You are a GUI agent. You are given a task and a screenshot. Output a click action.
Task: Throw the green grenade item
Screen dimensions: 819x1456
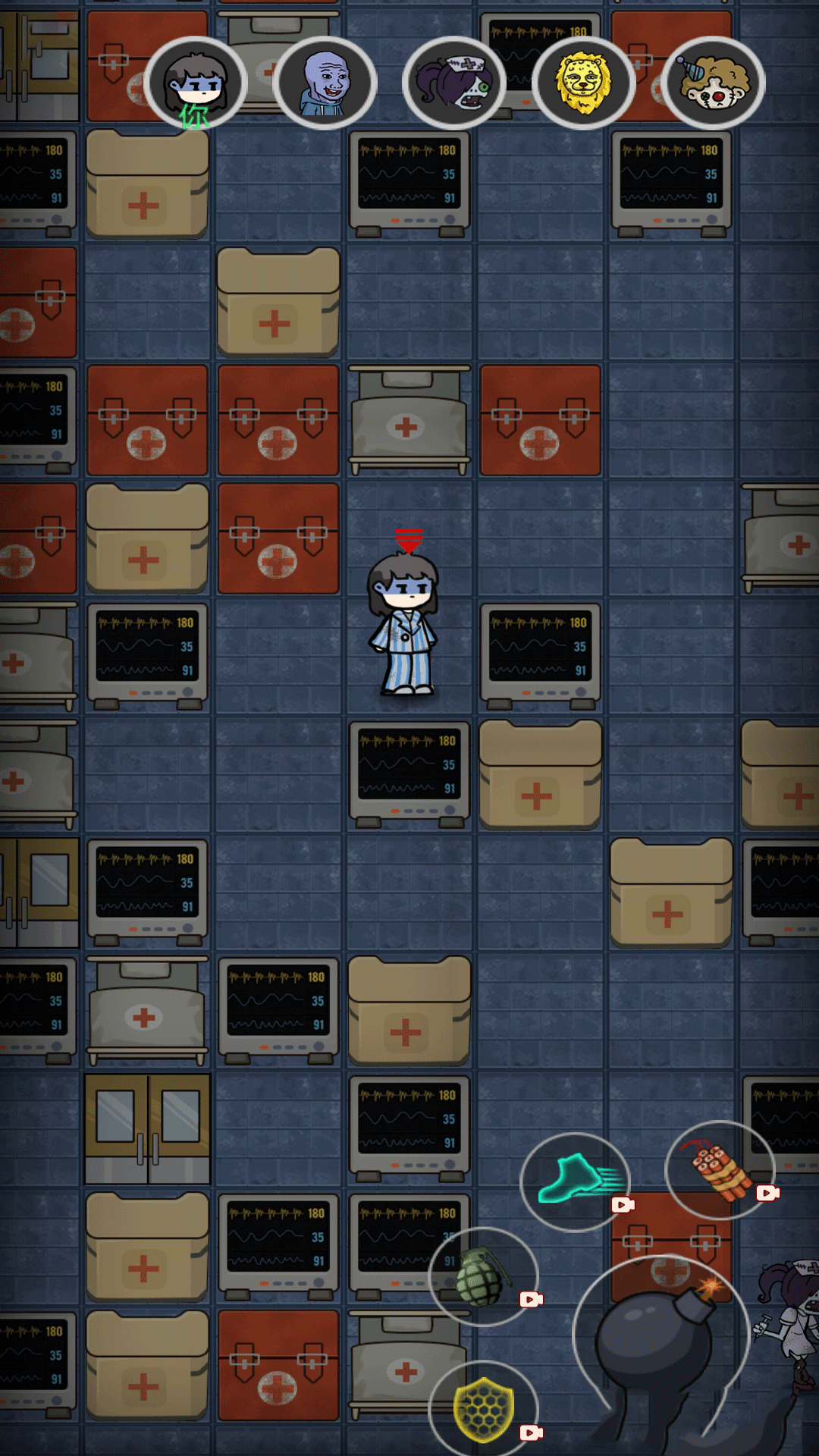[482, 1276]
